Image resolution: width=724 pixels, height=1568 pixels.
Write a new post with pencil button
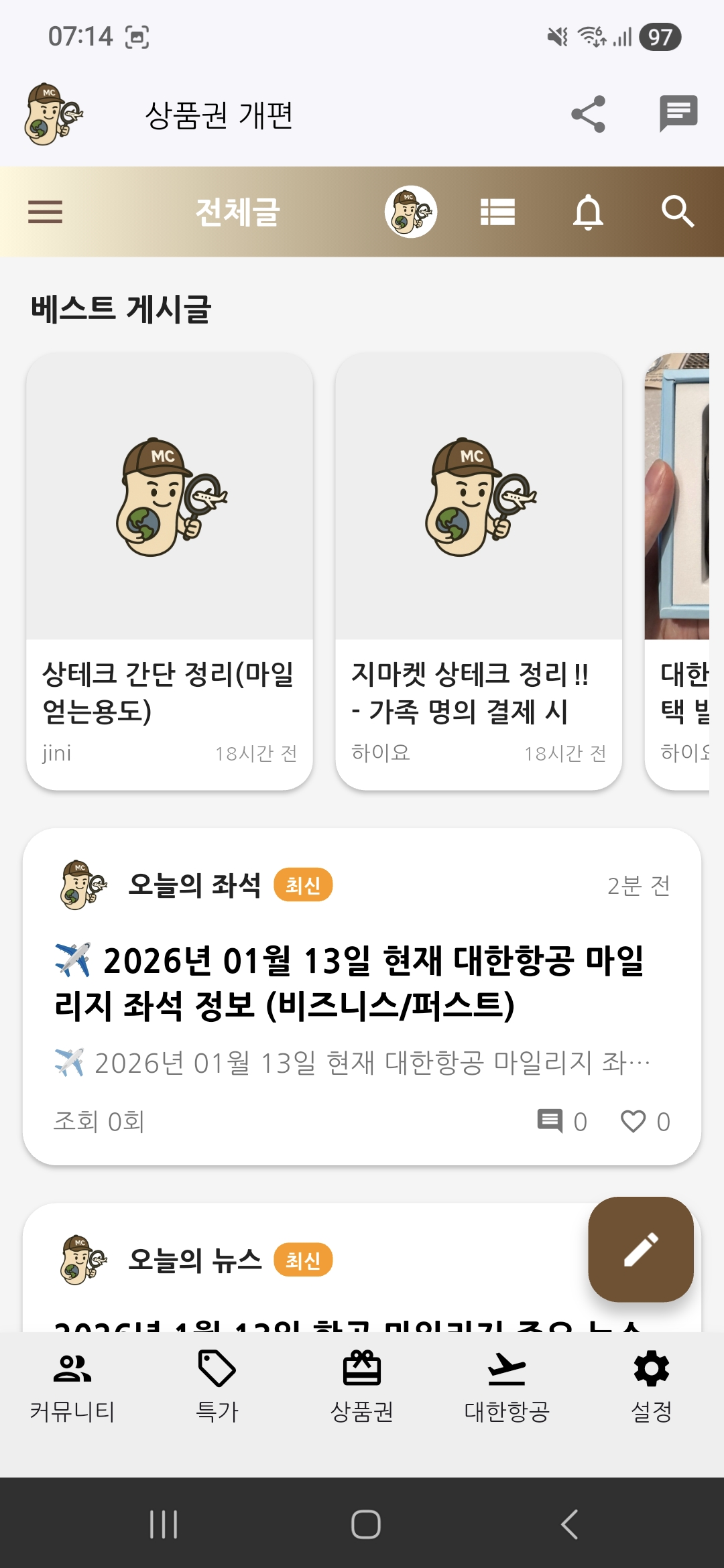coord(640,1249)
